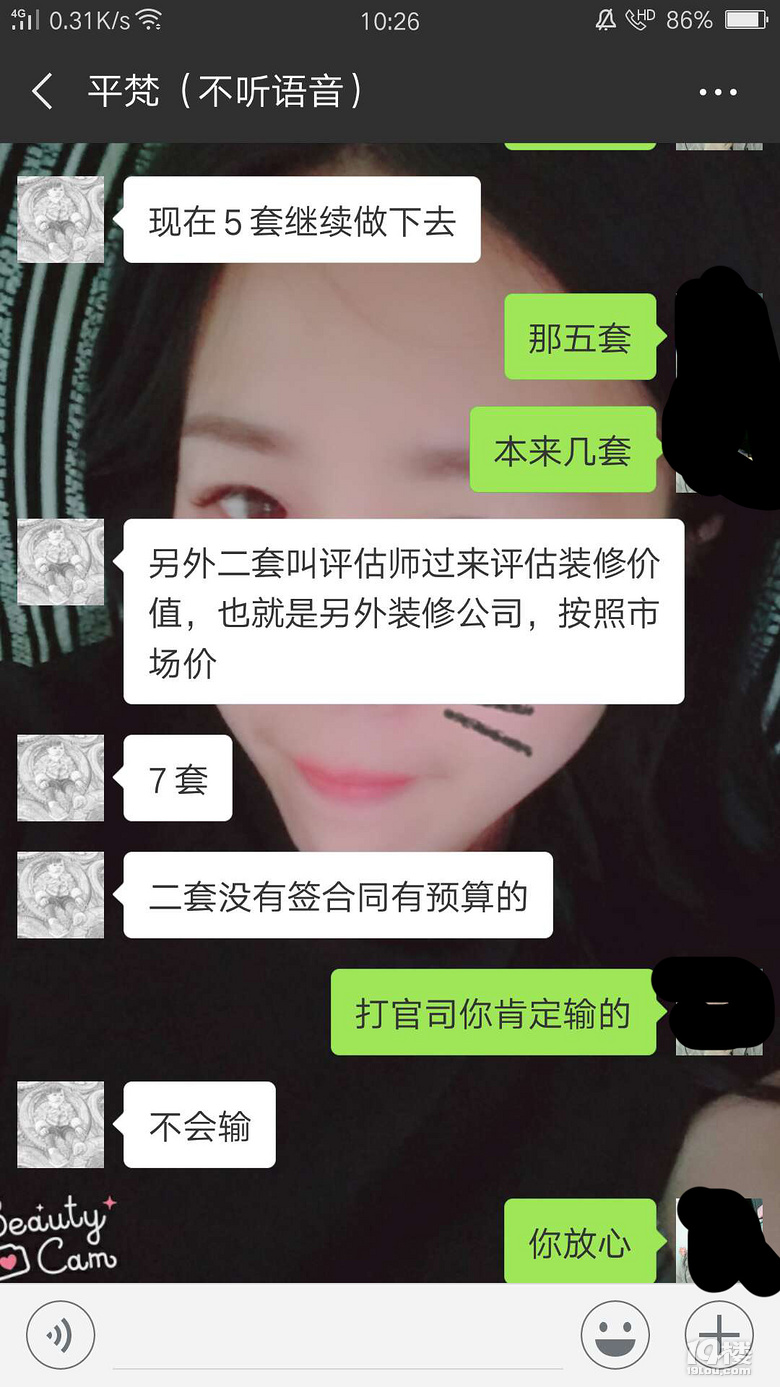Open the emoji picker
This screenshot has height=1387, width=780.
(x=615, y=1335)
